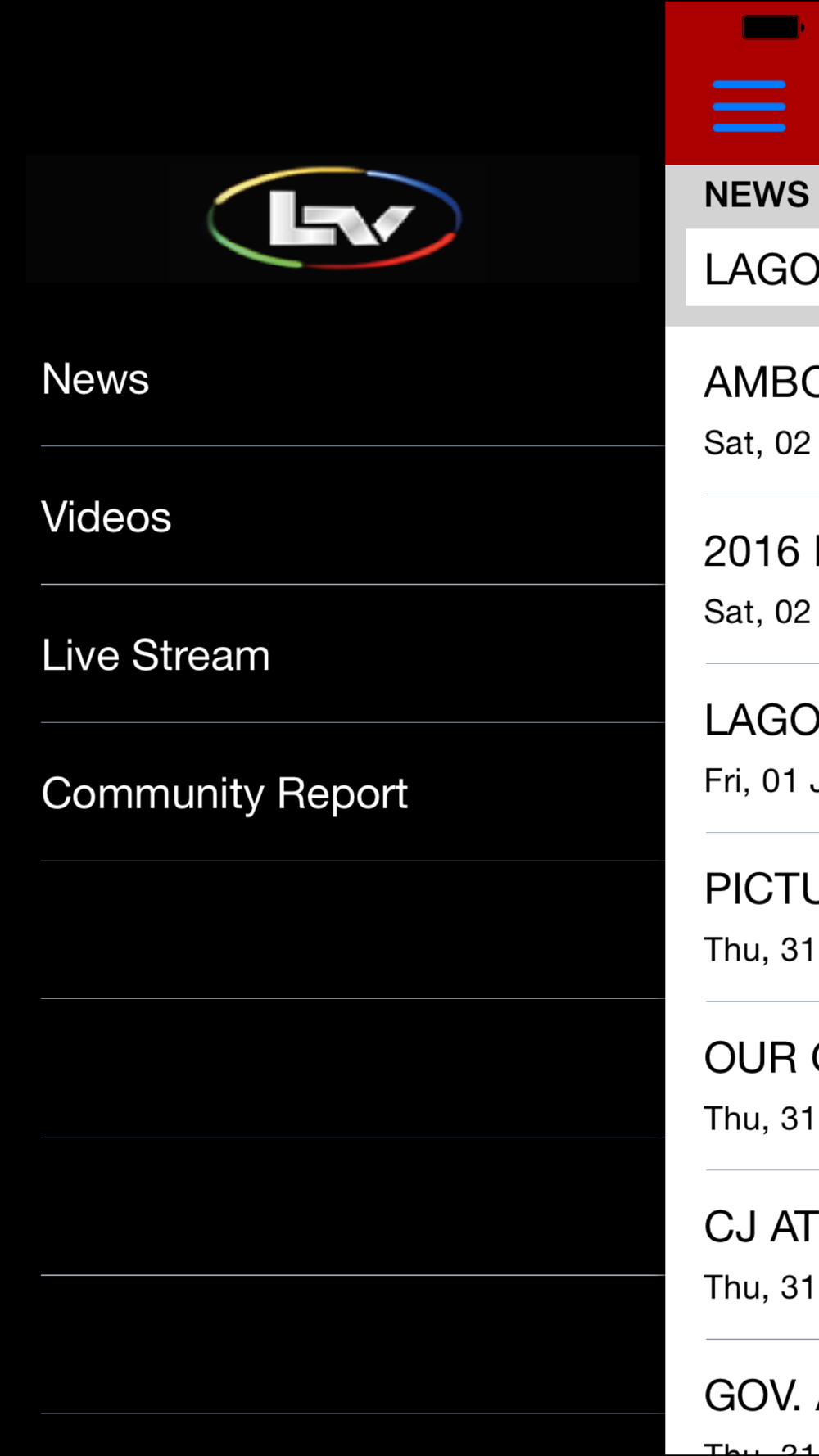The image size is (819, 1456).
Task: Select Live Stream from the menu
Action: click(352, 655)
